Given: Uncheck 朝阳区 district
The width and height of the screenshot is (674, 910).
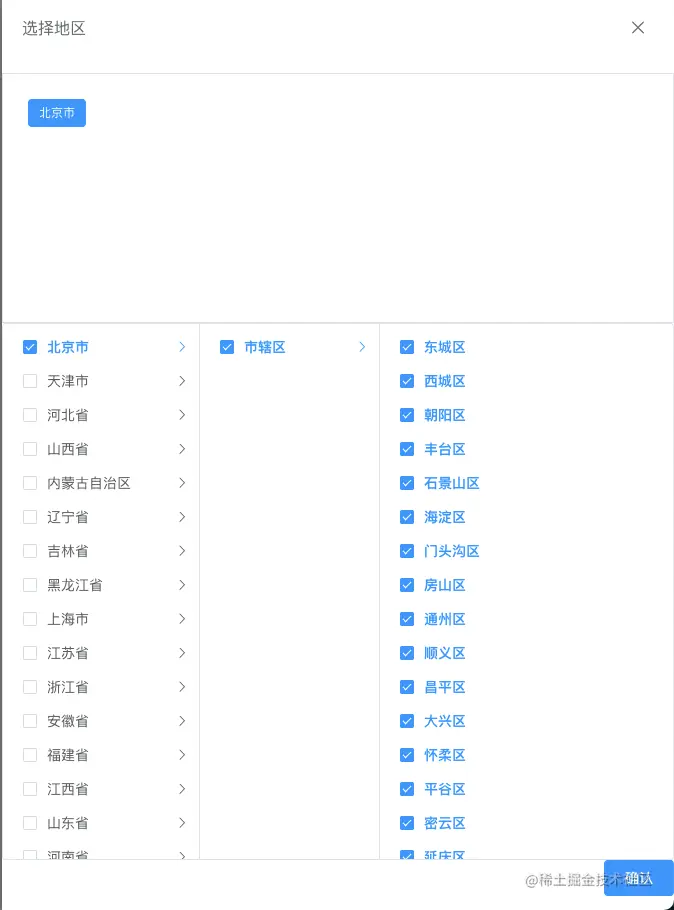Looking at the screenshot, I should click(407, 415).
